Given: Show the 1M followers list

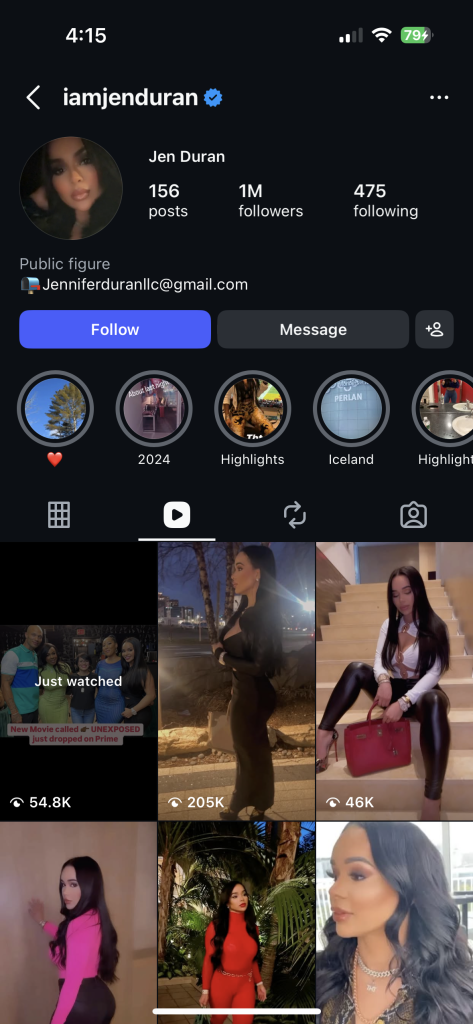Looking at the screenshot, I should coord(270,200).
